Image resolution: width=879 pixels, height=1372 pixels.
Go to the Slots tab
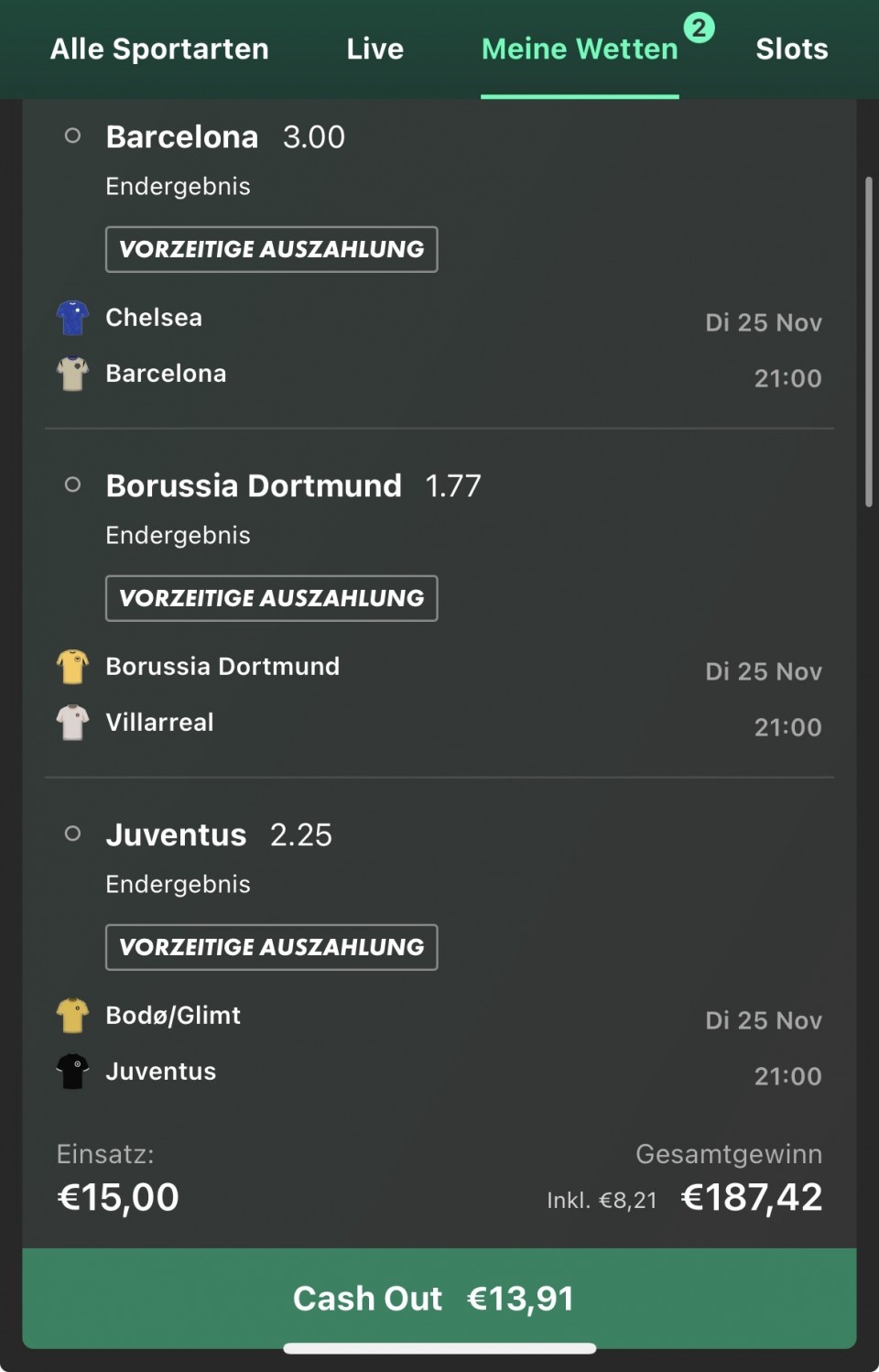791,49
